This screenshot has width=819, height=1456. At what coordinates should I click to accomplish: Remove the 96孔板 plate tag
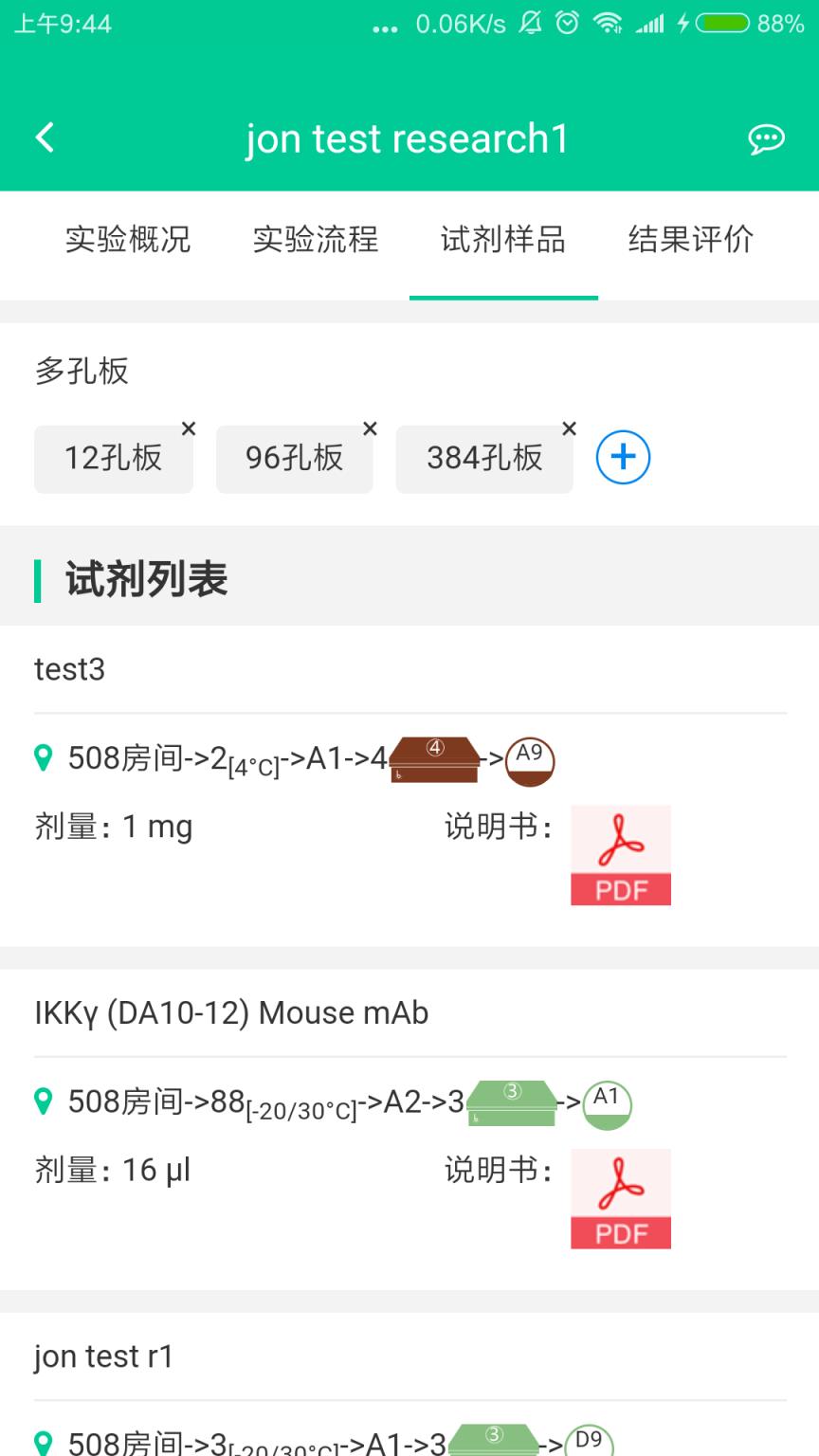click(x=370, y=428)
